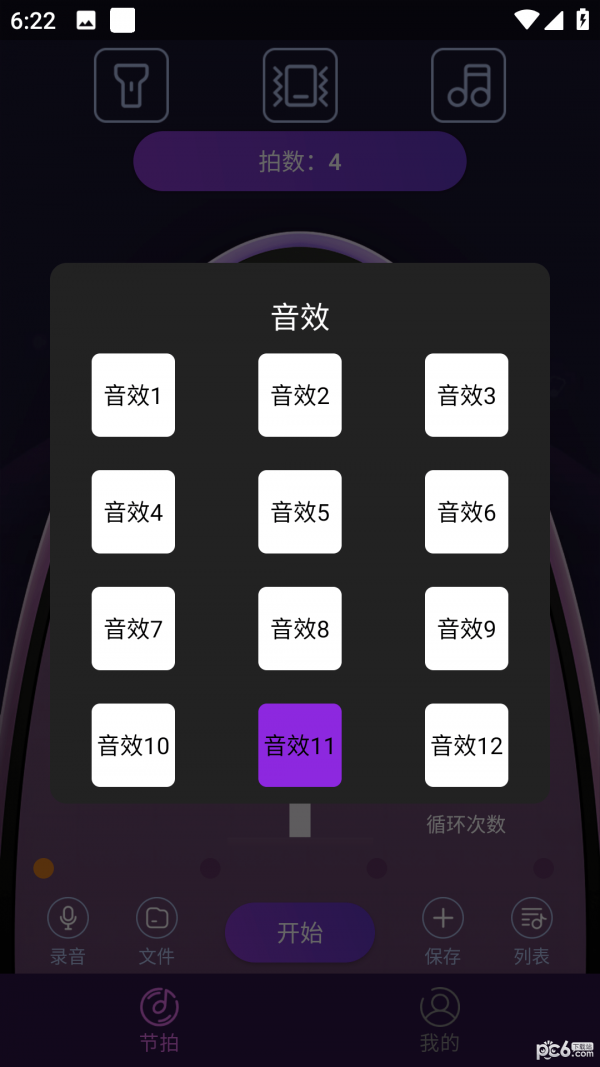
Task: Select sound effect 音效1
Action: 133,395
